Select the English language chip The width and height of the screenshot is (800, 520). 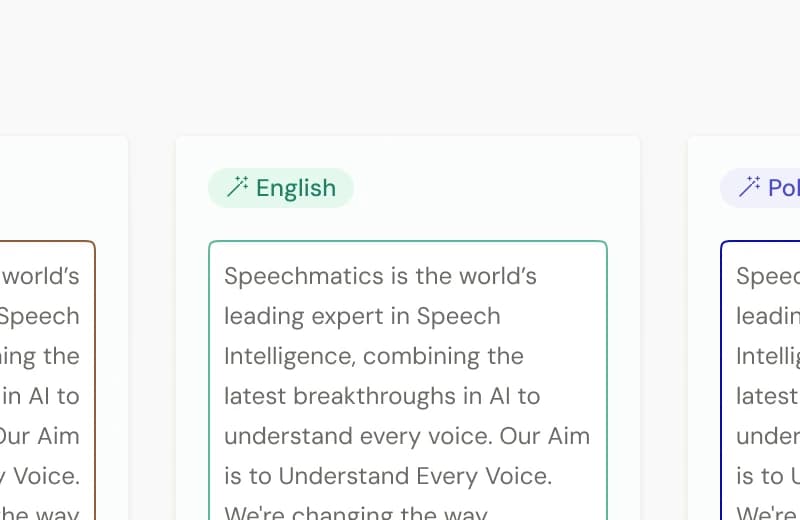[281, 188]
